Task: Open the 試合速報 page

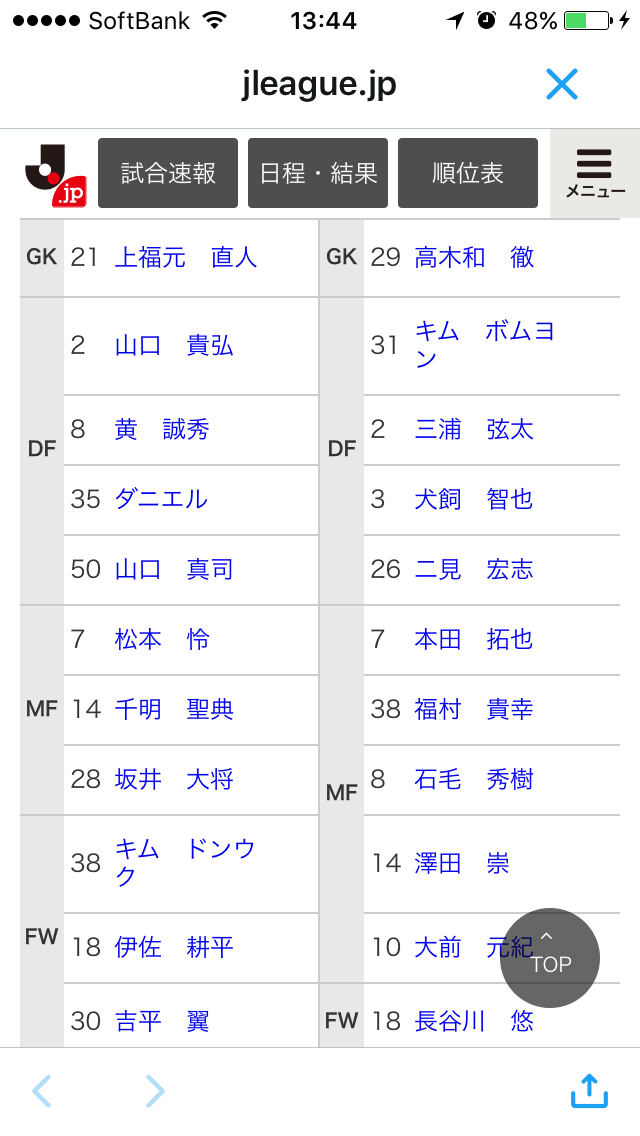Action: click(x=168, y=173)
